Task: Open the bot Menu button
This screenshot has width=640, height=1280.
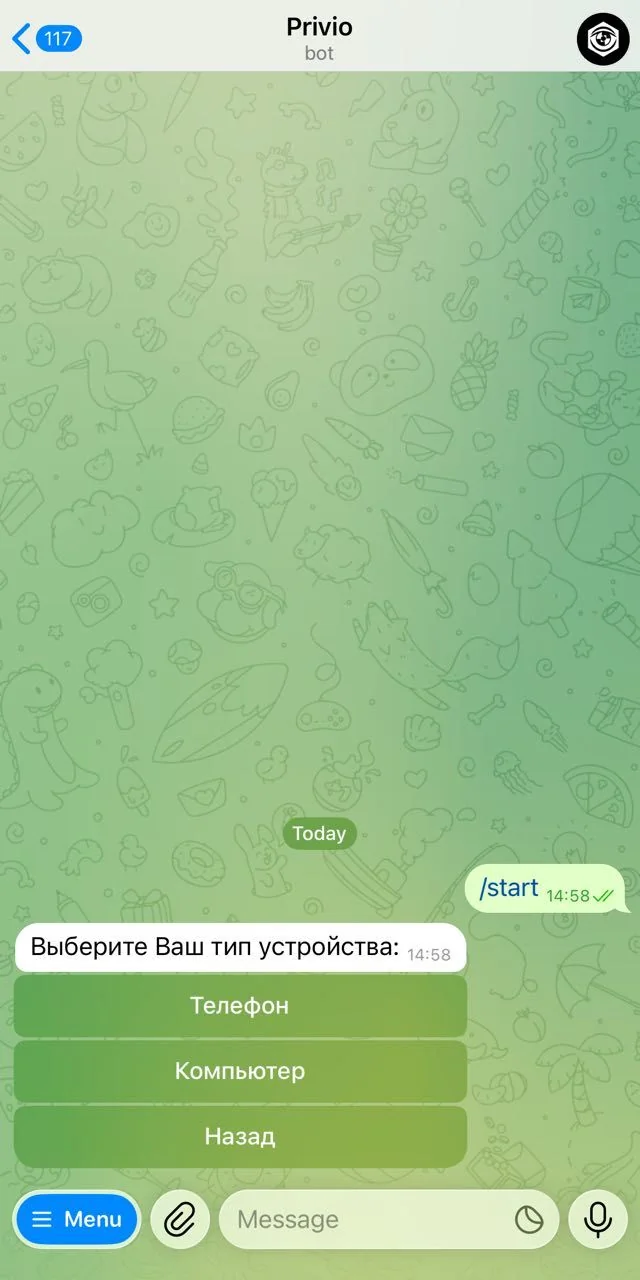Action: coord(77,1219)
